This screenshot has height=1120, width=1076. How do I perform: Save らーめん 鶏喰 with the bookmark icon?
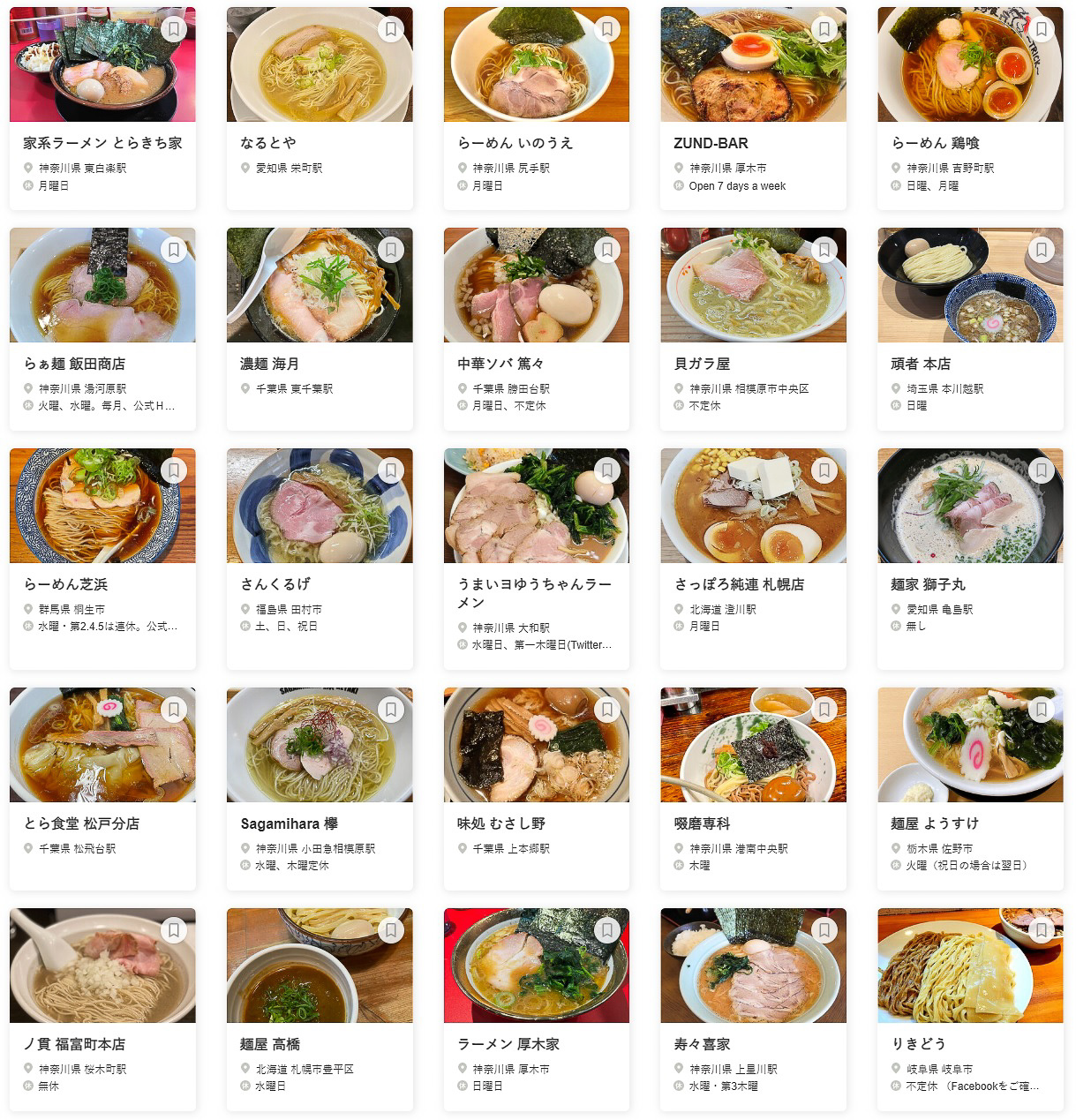(x=1040, y=29)
